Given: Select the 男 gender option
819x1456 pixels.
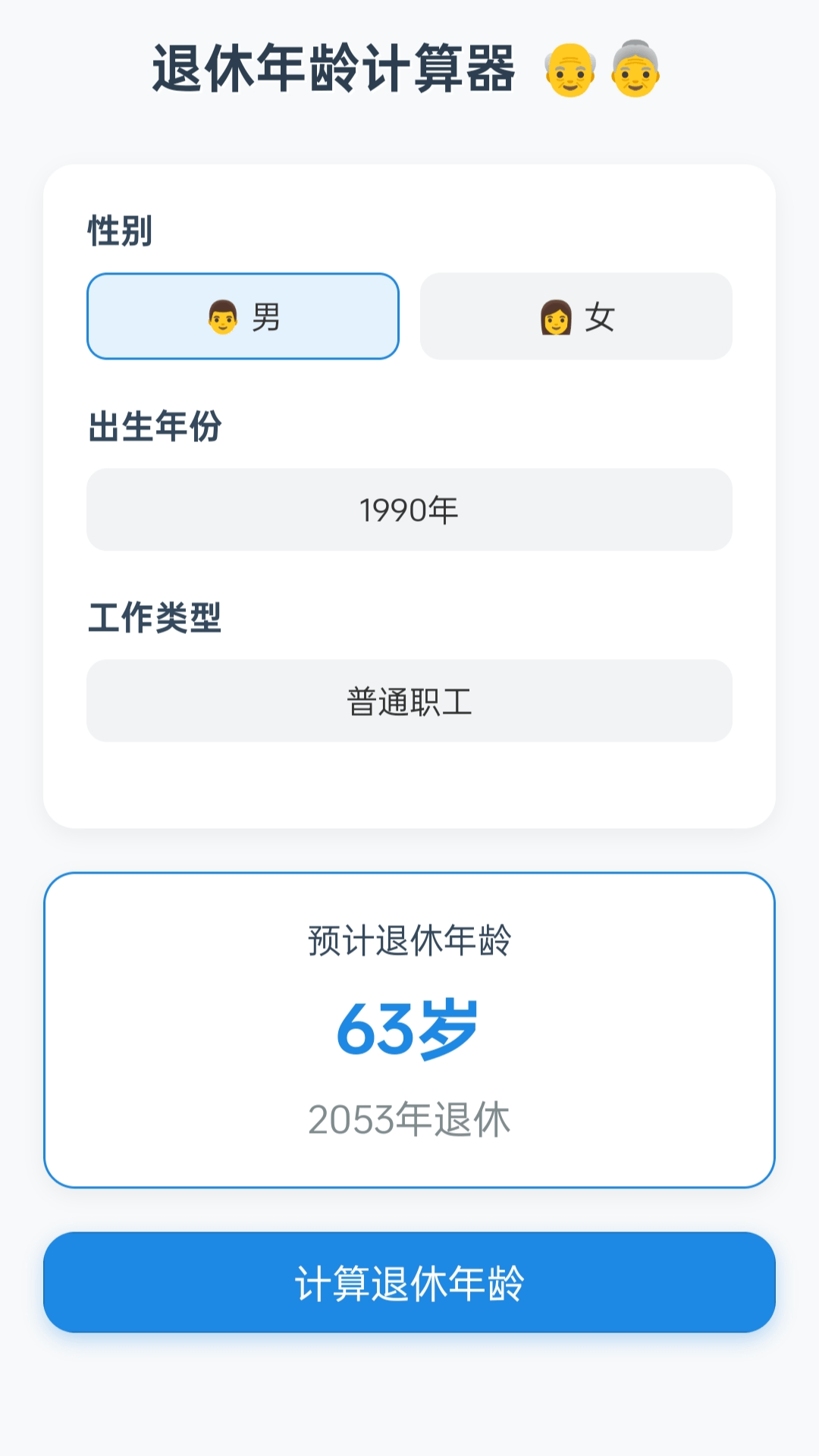Looking at the screenshot, I should click(x=243, y=316).
